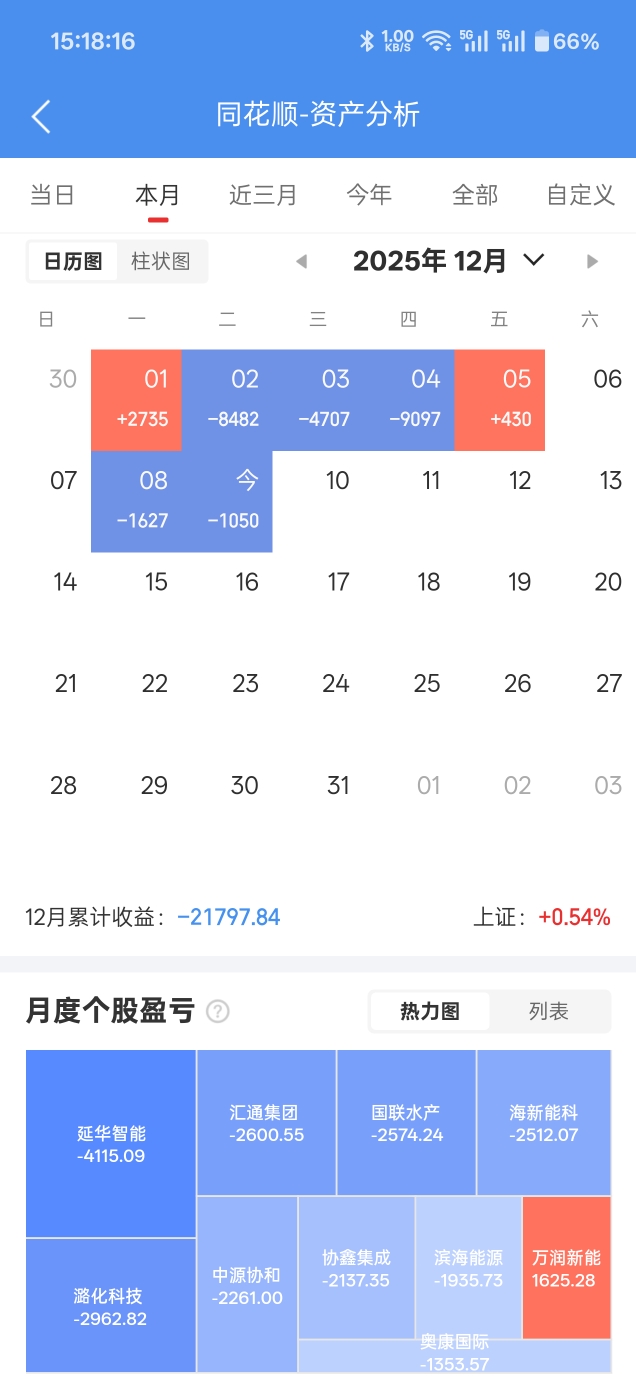Switch stock profit view to 列表
The image size is (636, 1400).
click(549, 1012)
